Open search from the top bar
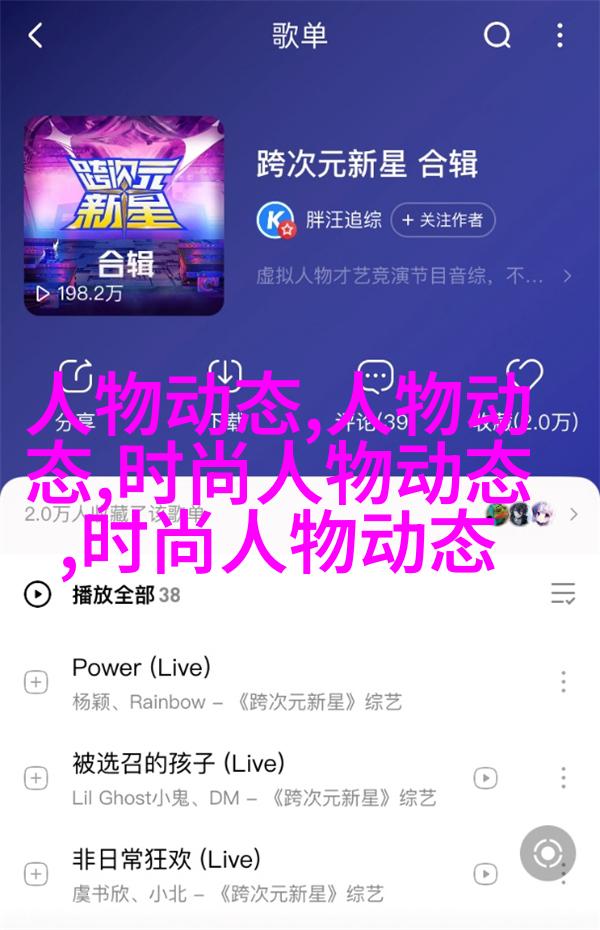The image size is (600, 930). point(497,37)
